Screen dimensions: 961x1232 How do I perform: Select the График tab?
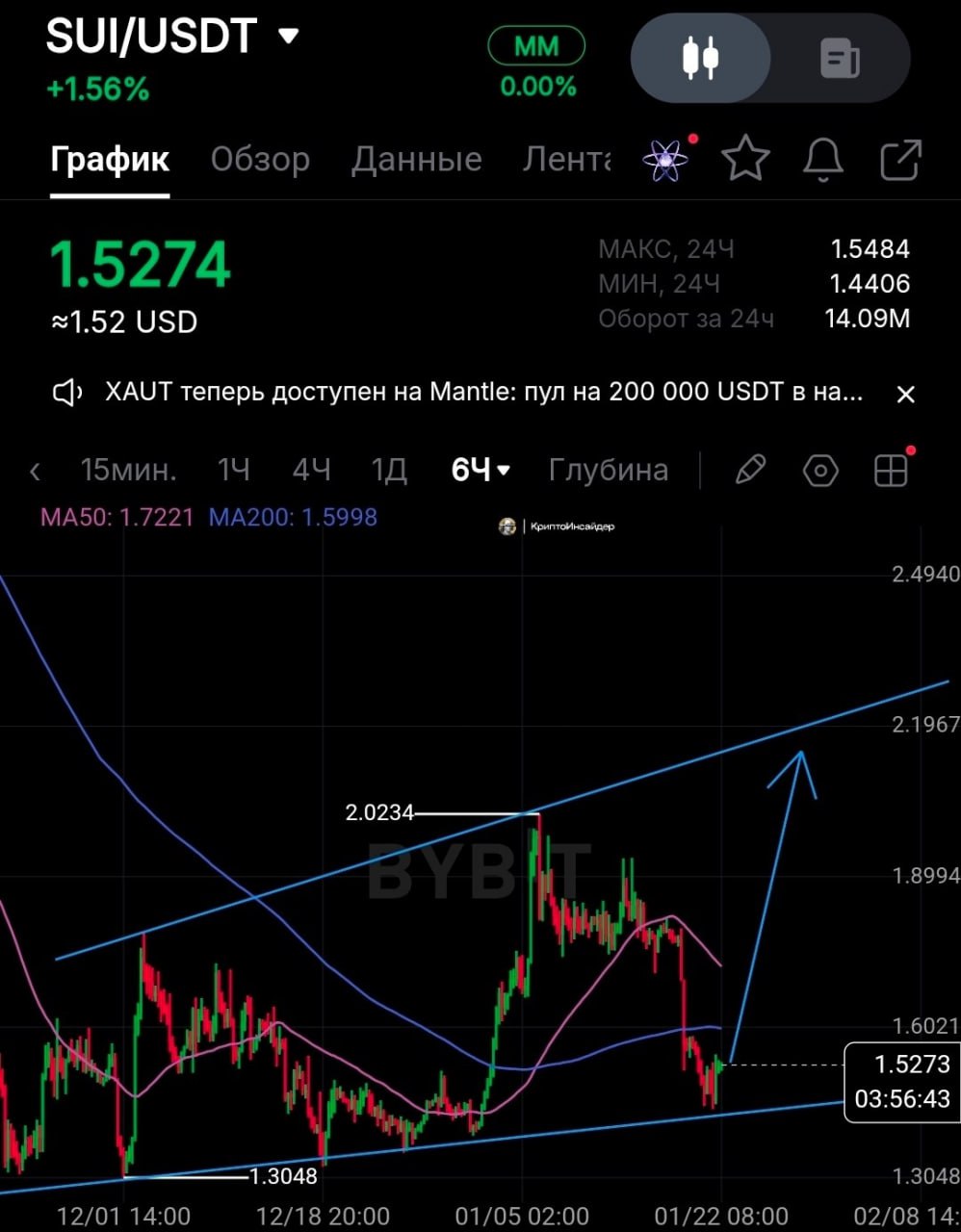110,159
